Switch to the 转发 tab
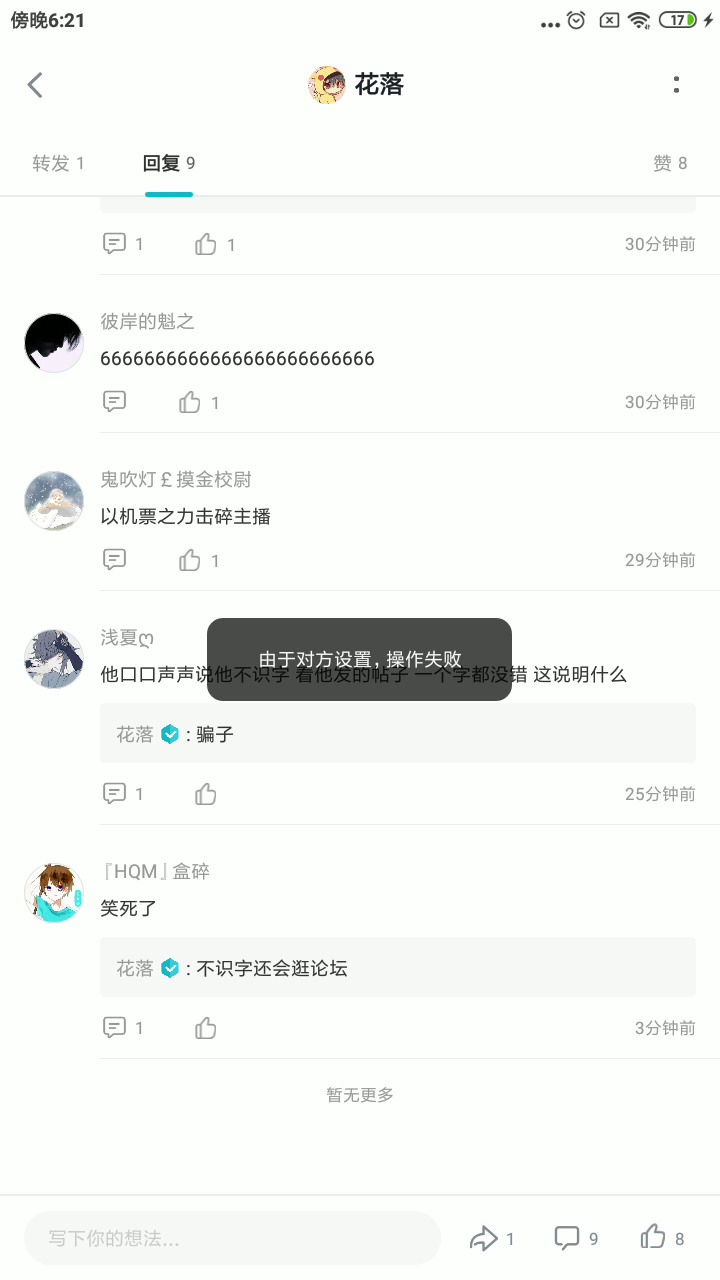 (58, 163)
